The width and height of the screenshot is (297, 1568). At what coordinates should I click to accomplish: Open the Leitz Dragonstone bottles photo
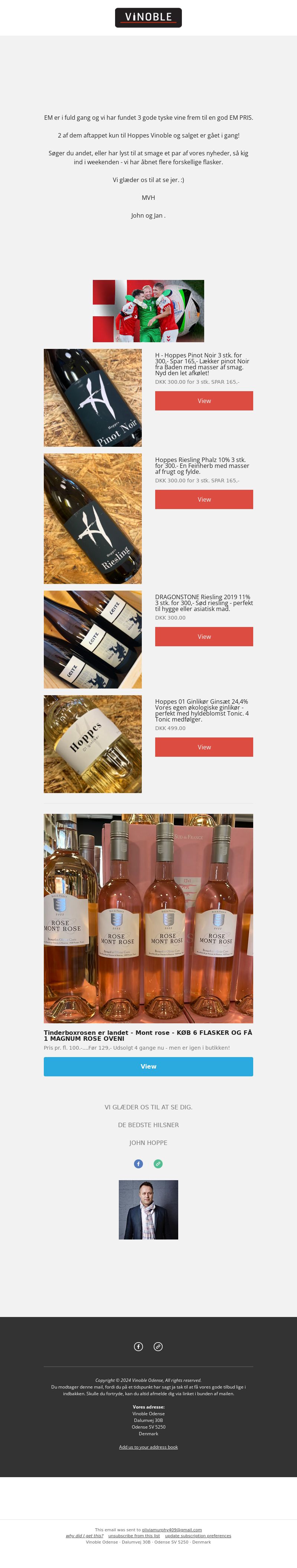point(93,639)
